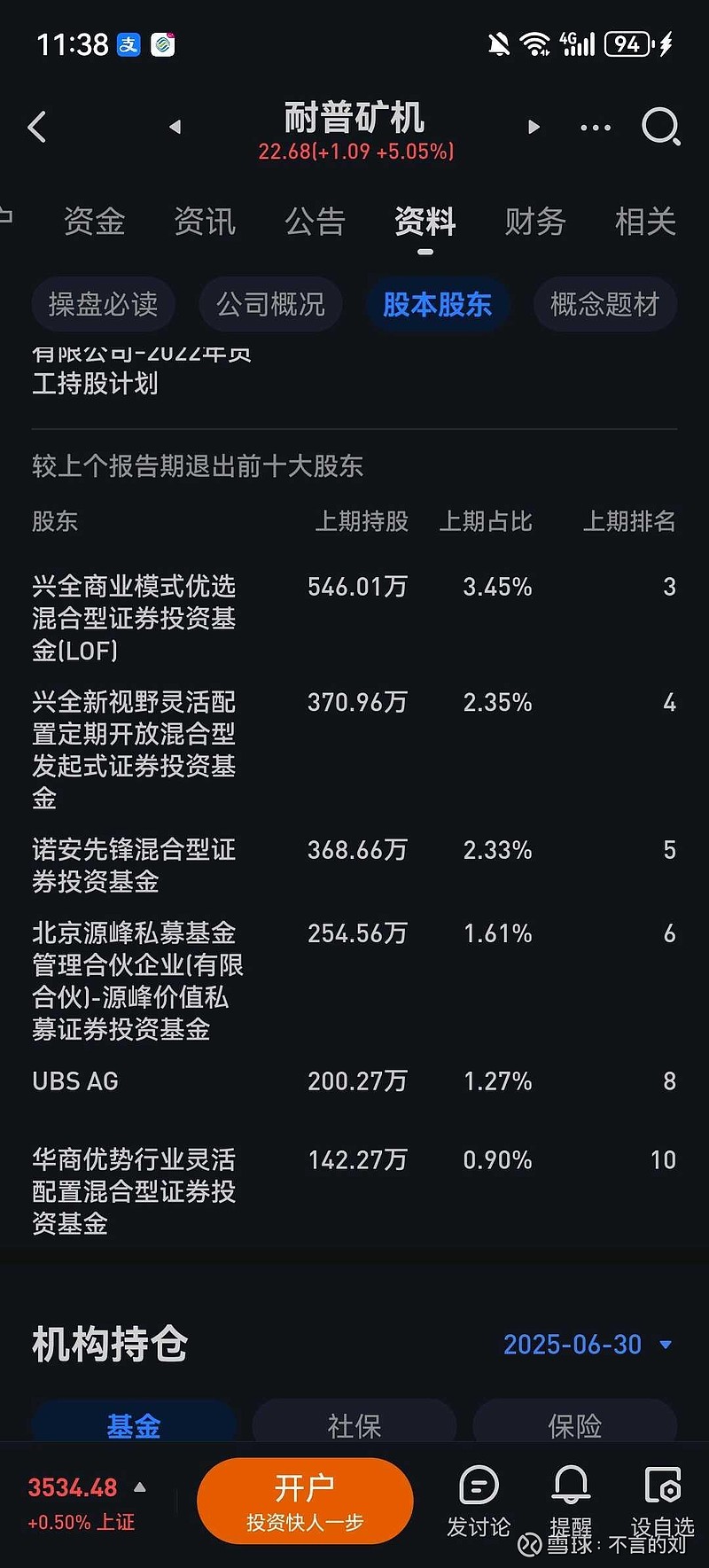Open 发讨论 to post a discussion
Image resolution: width=709 pixels, height=1568 pixels.
point(479,1502)
